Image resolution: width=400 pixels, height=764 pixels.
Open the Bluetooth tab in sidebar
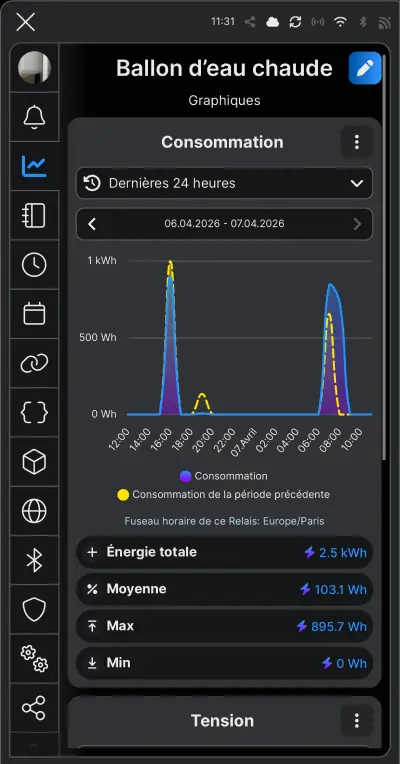coord(34,560)
